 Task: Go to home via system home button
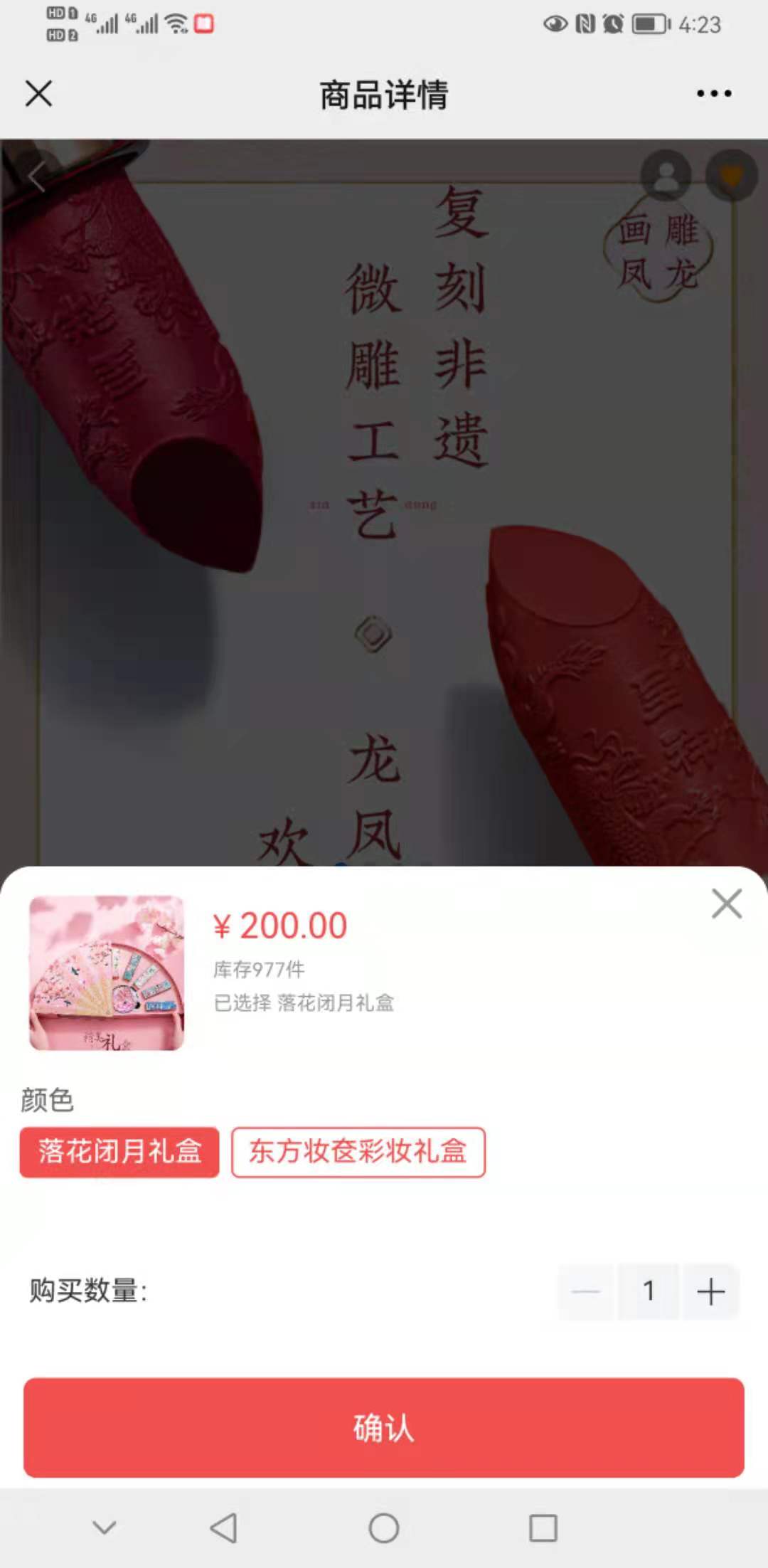click(384, 1527)
